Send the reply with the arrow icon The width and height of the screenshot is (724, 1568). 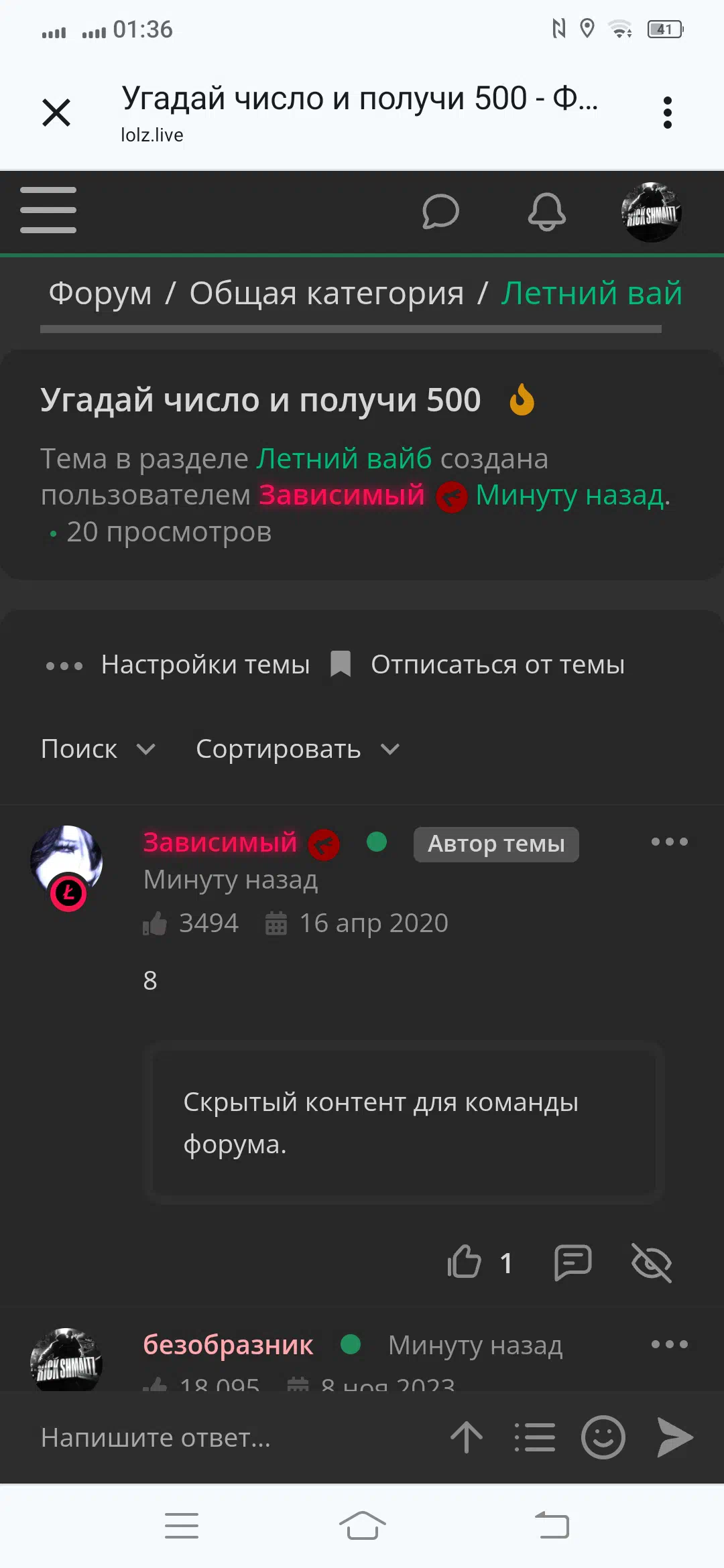pos(674,1437)
